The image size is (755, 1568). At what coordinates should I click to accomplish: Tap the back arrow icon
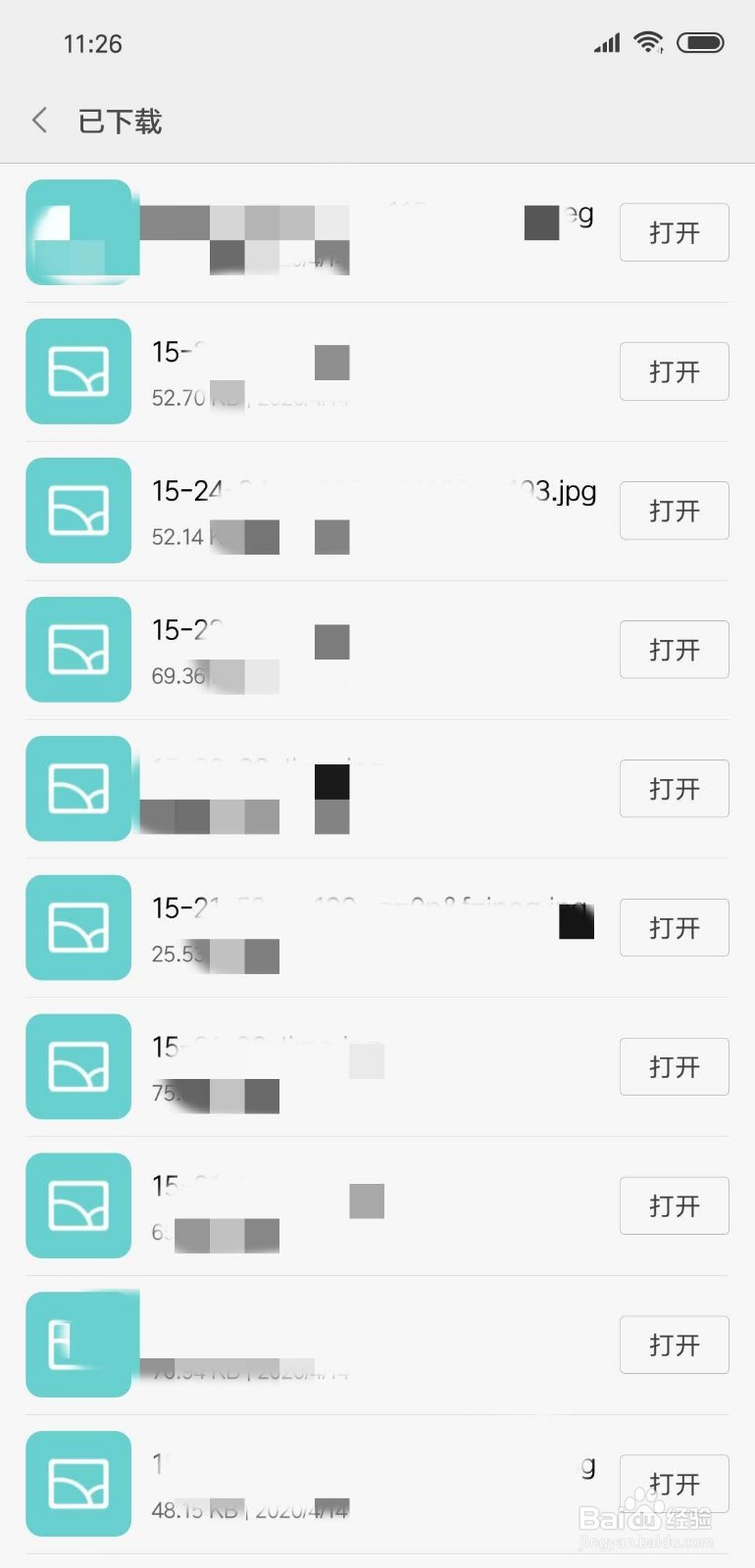coord(38,120)
